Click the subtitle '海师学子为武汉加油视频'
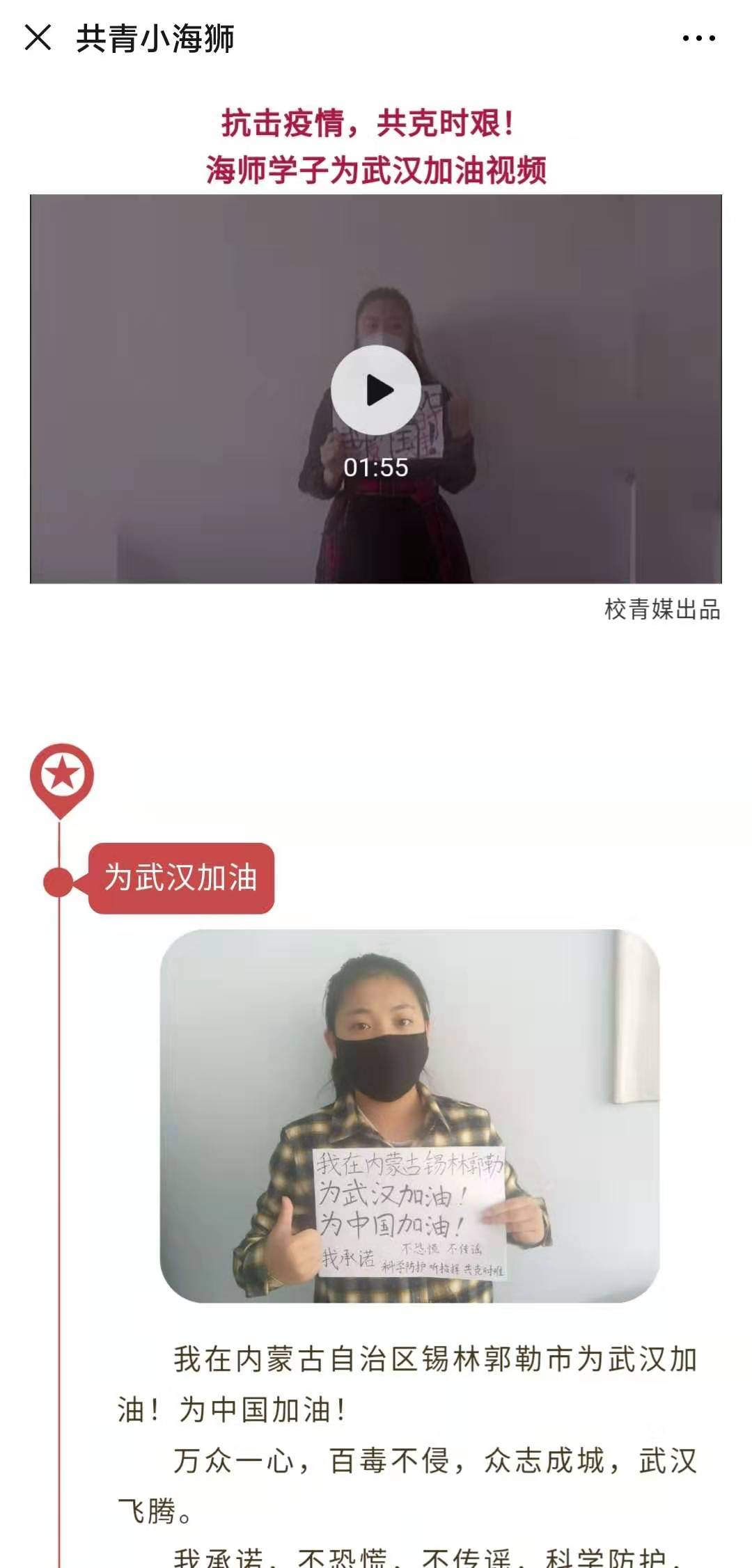 click(x=376, y=165)
